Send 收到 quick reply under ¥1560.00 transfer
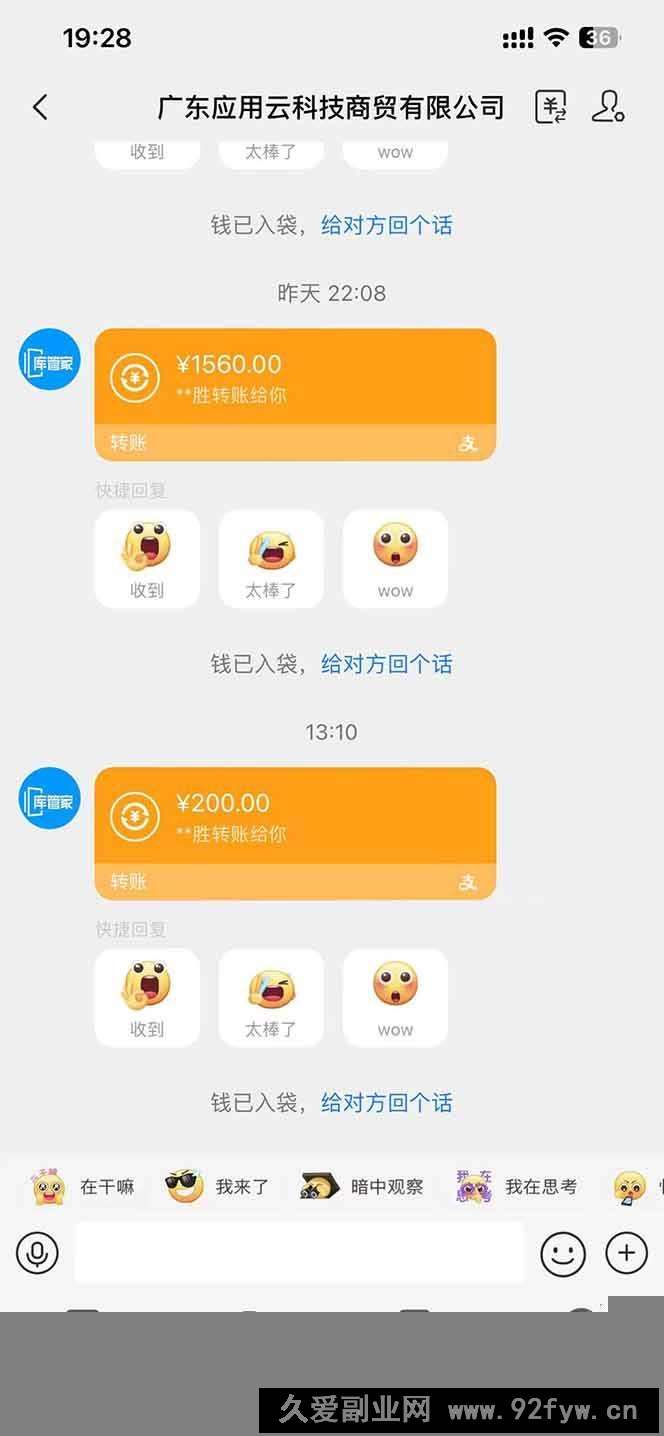The image size is (664, 1436). [x=147, y=559]
